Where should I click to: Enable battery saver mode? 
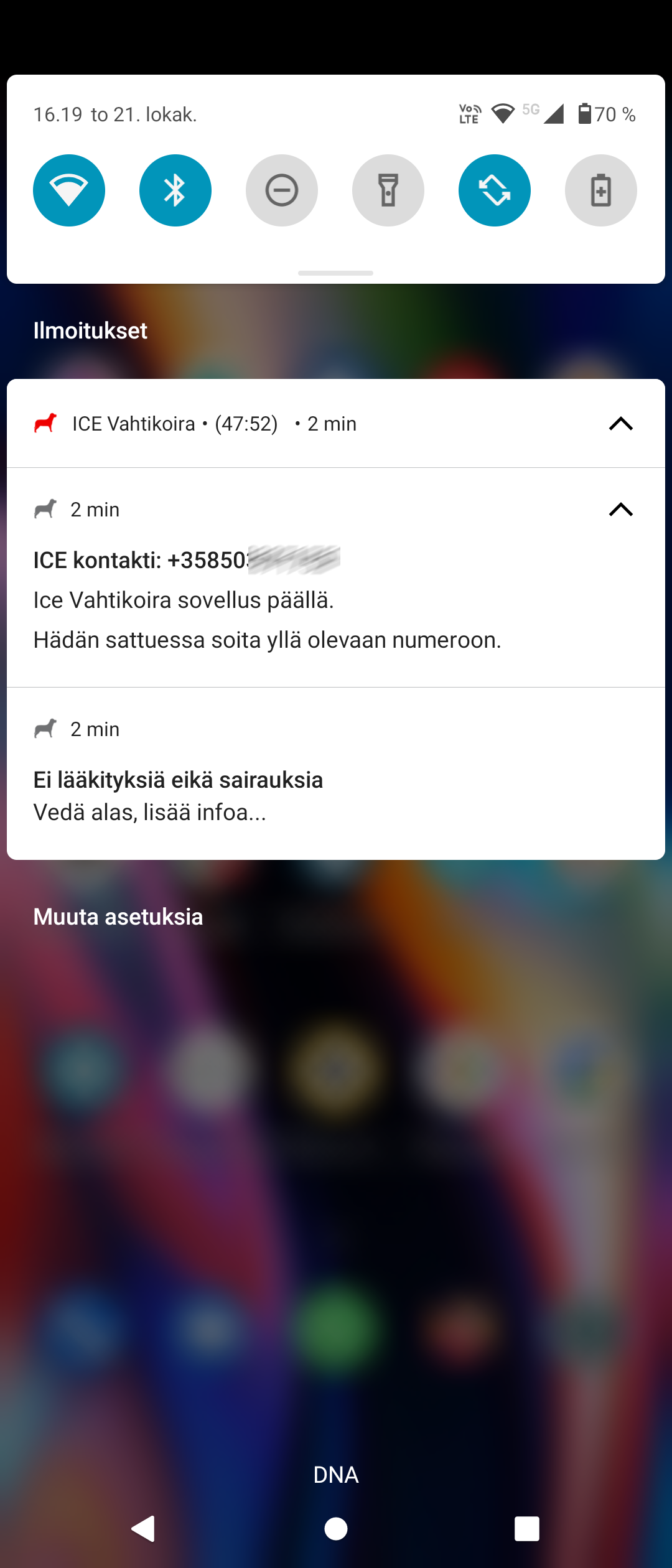pyautogui.click(x=601, y=190)
